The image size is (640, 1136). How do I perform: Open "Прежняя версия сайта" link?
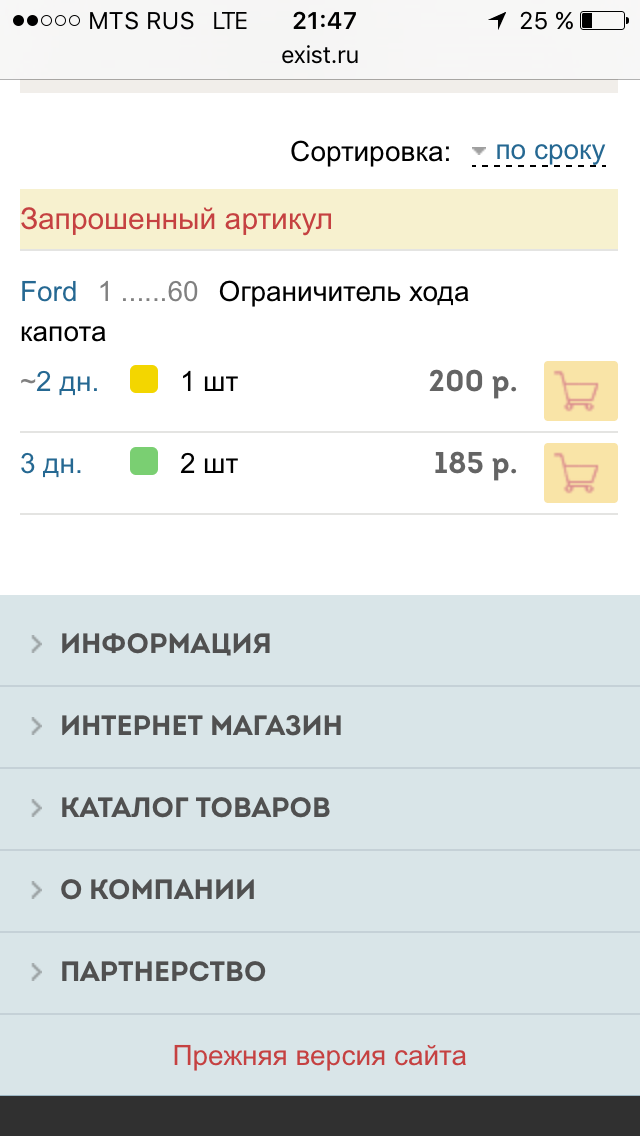[320, 1056]
